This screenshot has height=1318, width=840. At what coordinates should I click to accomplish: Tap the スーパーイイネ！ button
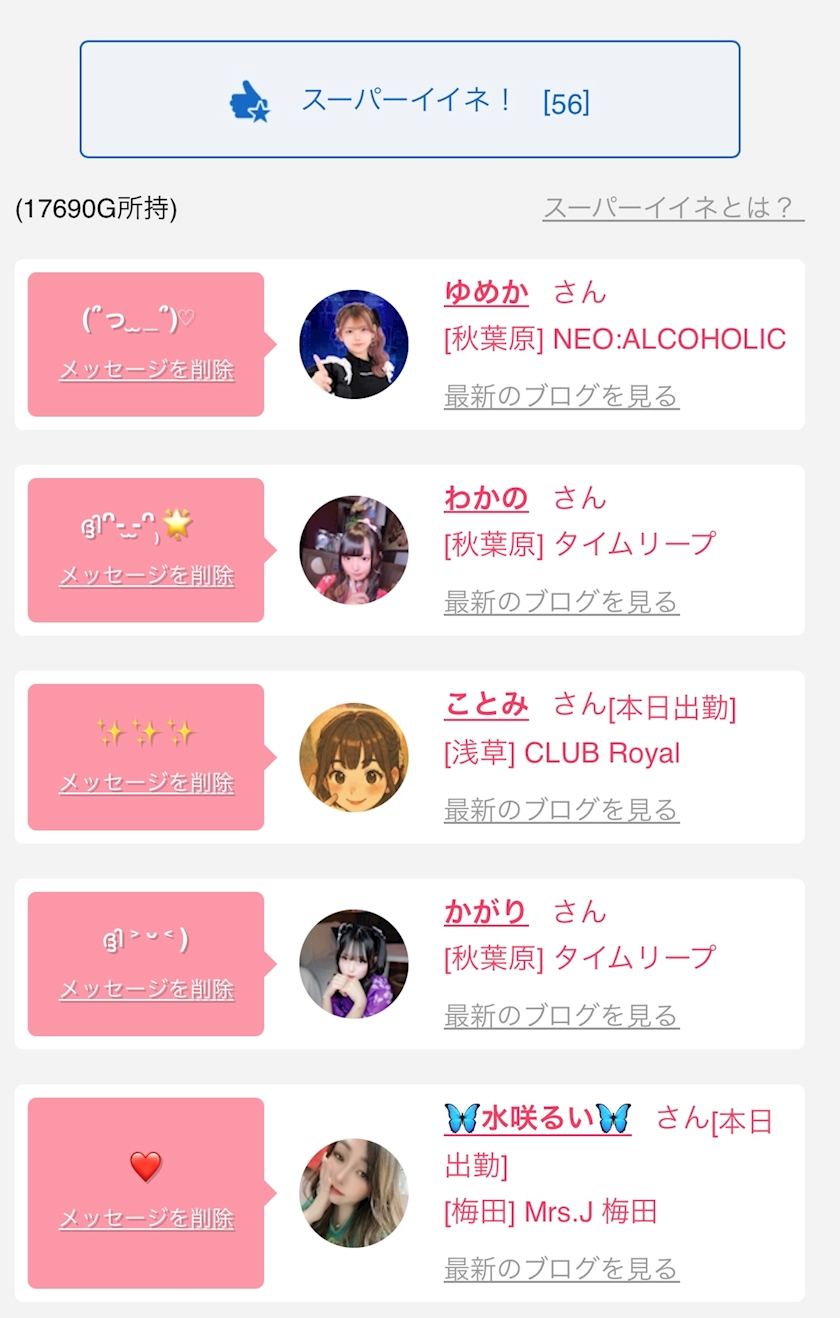tap(410, 100)
